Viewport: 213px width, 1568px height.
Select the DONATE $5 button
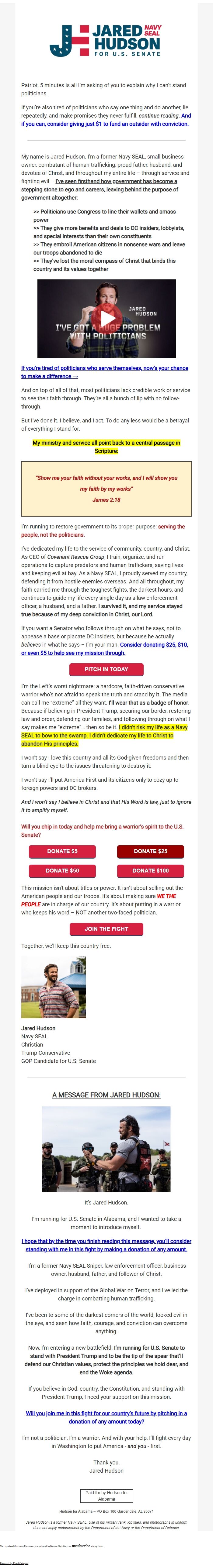pos(62,851)
